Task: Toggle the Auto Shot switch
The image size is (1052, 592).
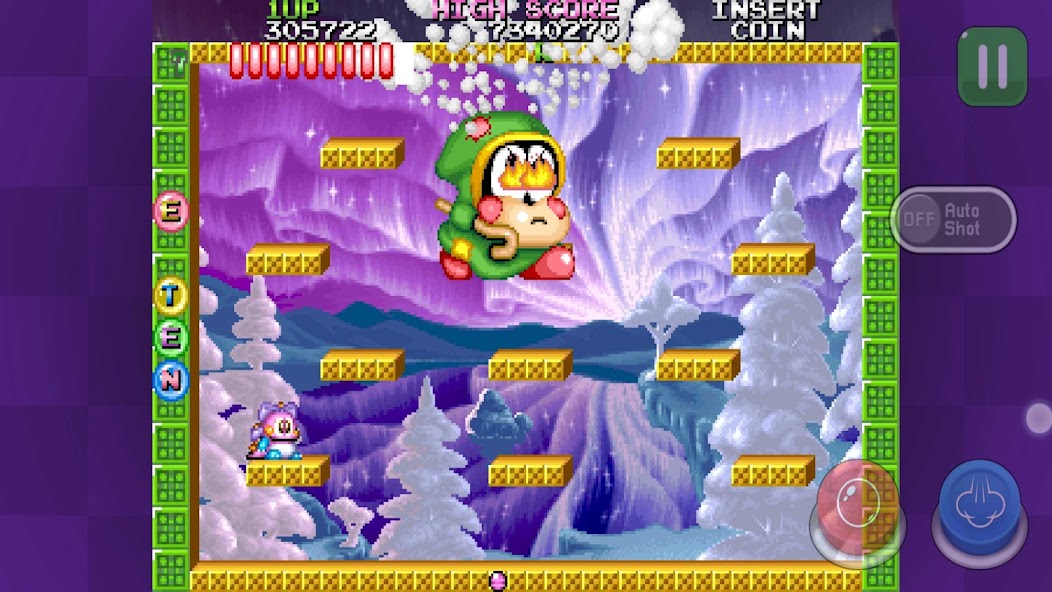Action: (x=952, y=219)
